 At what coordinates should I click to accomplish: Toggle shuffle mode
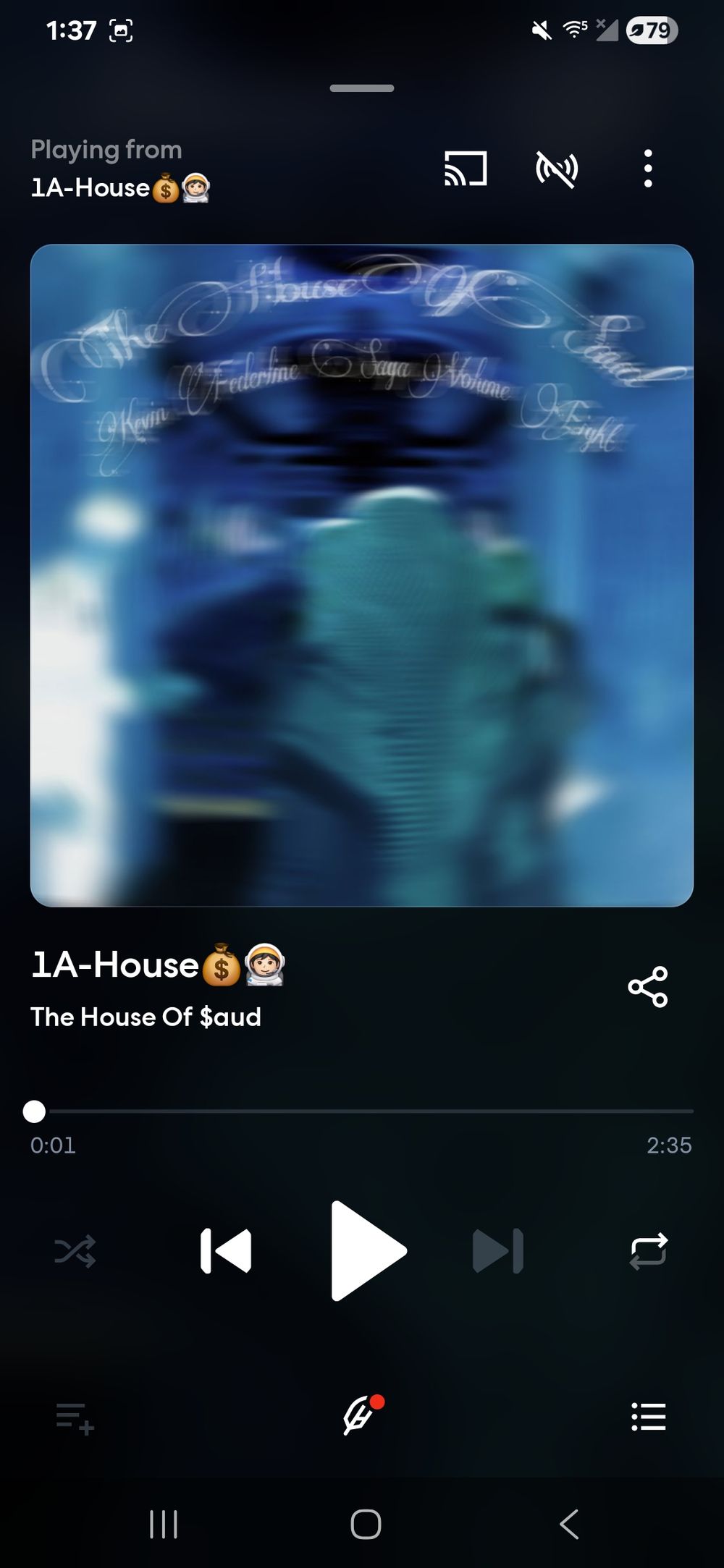pos(75,1250)
